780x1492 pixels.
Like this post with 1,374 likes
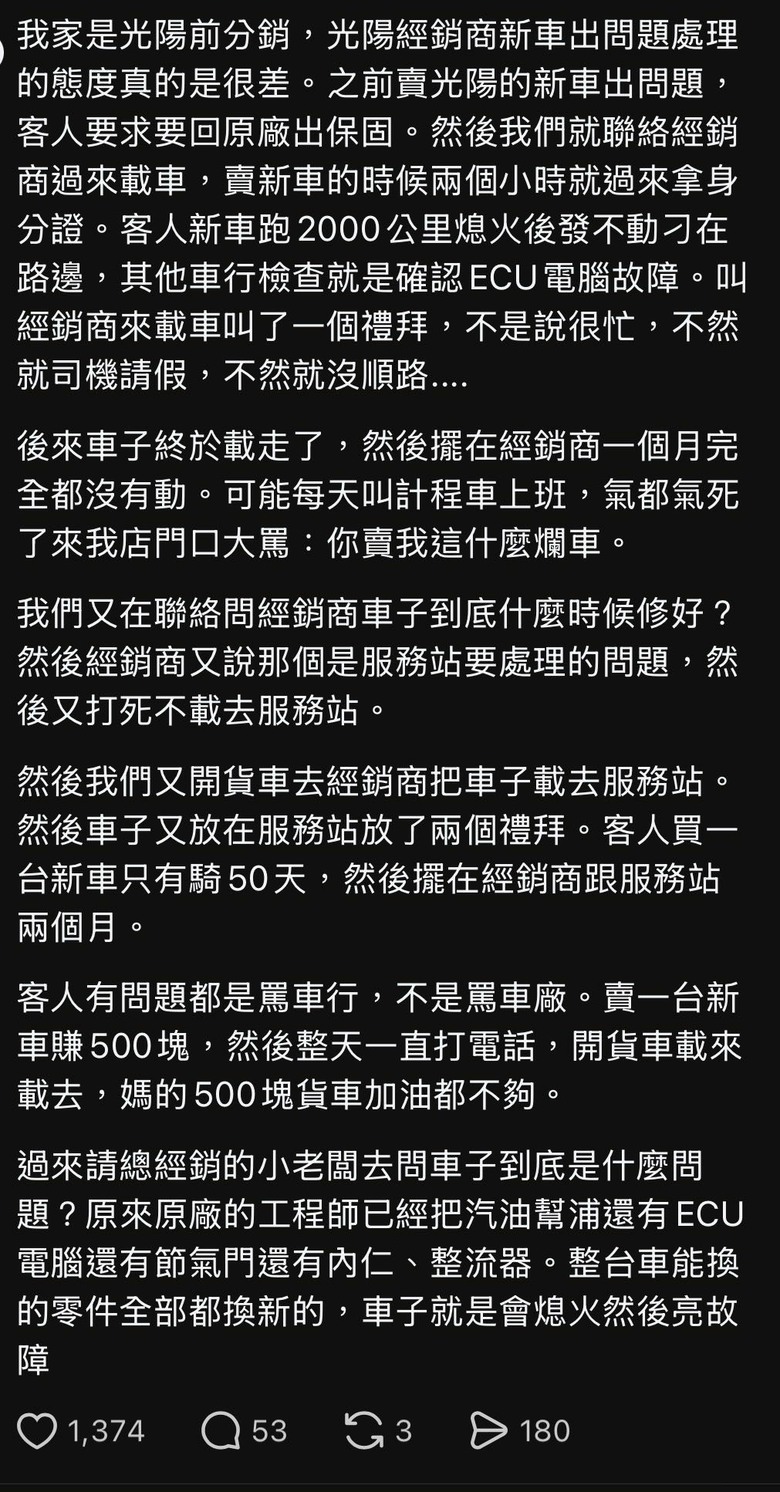coord(37,1431)
